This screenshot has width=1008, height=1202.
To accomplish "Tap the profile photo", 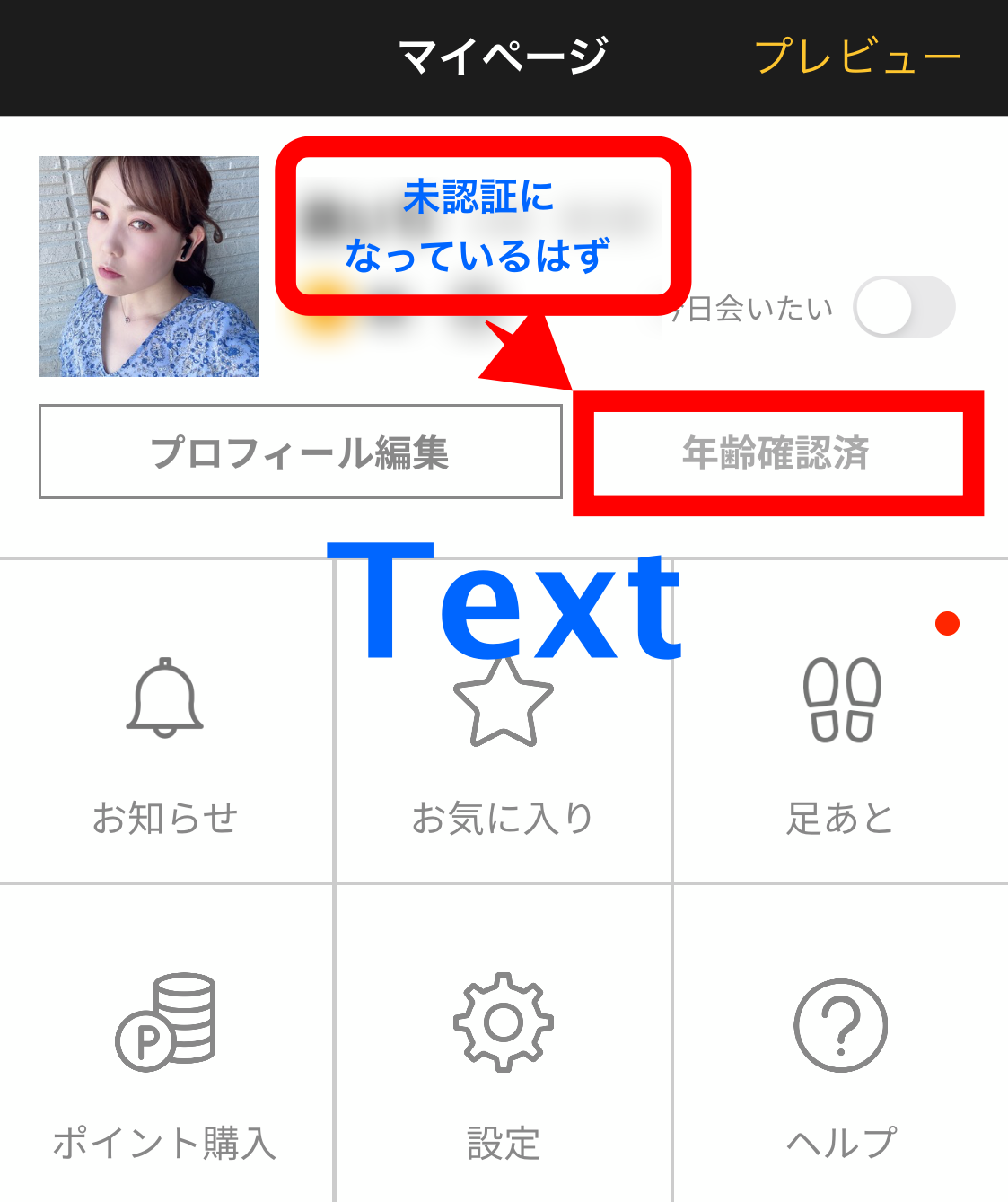I will pos(149,267).
